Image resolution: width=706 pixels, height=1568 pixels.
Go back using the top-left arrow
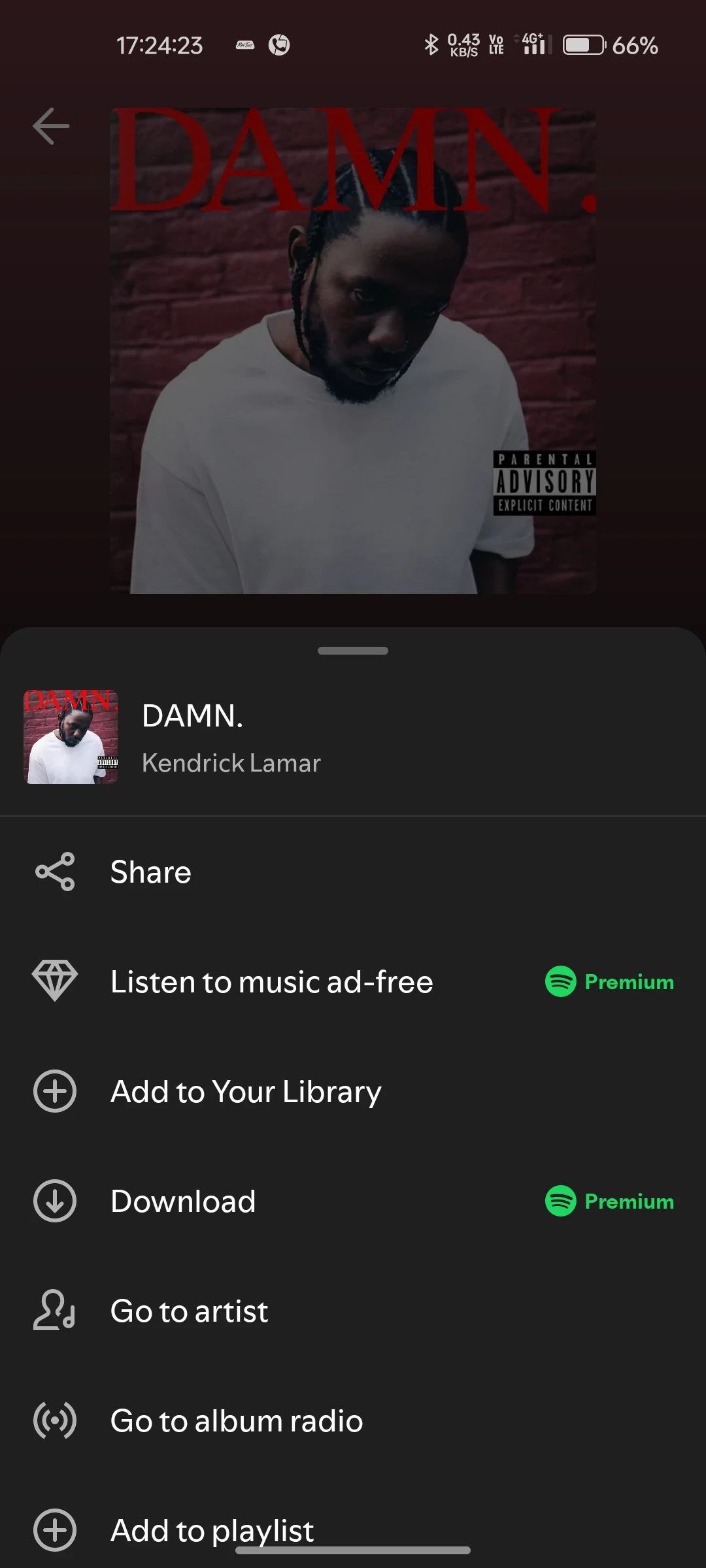51,125
